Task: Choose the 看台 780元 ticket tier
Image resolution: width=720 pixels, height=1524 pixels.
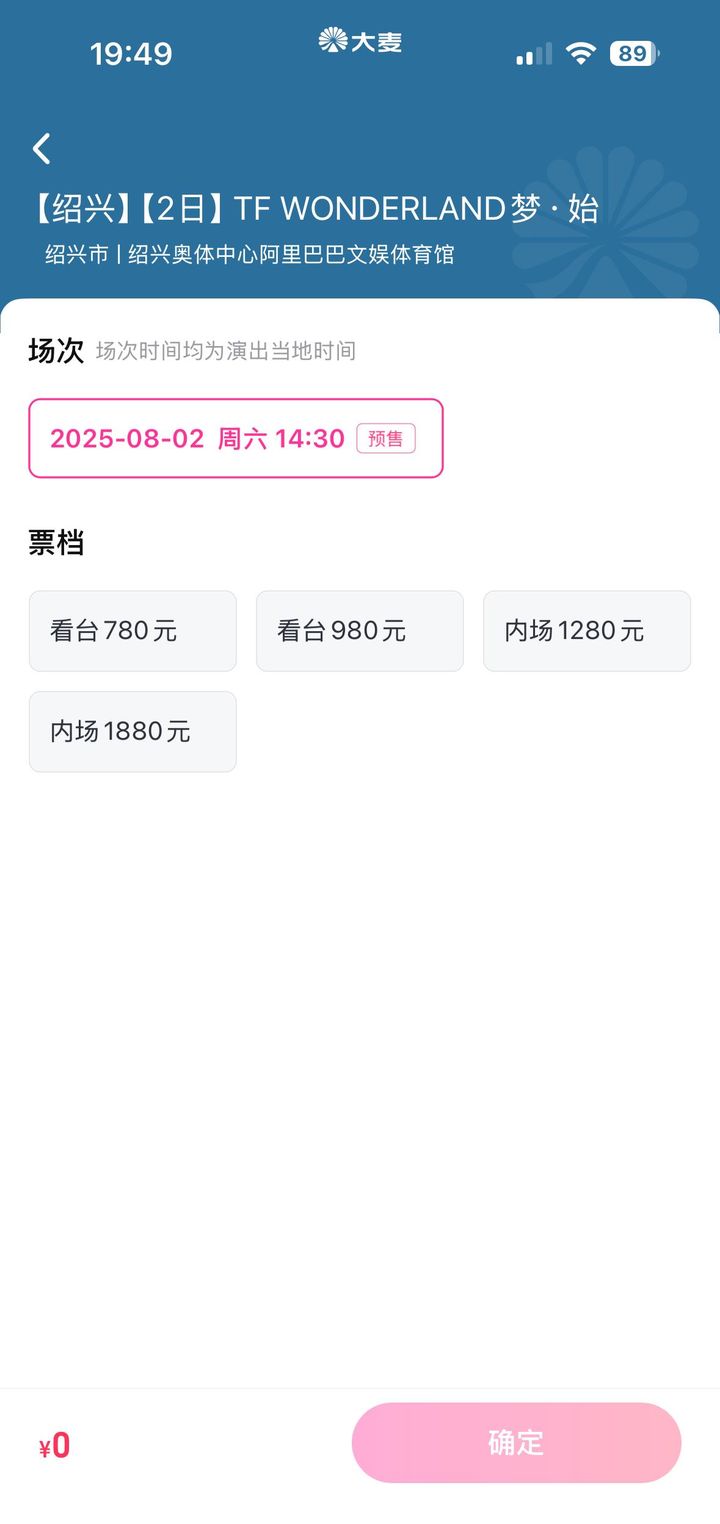Action: point(133,631)
